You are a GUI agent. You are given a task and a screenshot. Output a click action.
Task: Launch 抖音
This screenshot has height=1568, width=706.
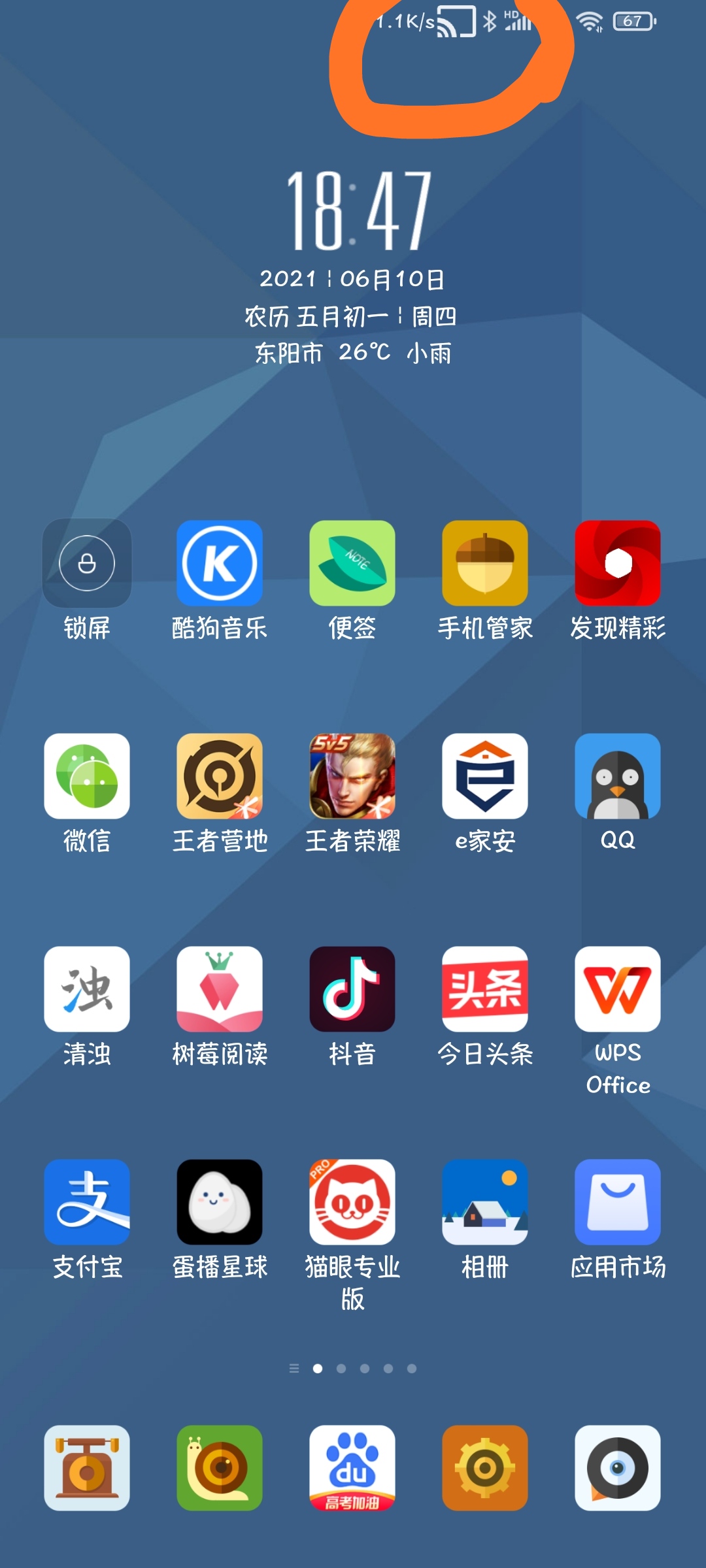coord(352,989)
